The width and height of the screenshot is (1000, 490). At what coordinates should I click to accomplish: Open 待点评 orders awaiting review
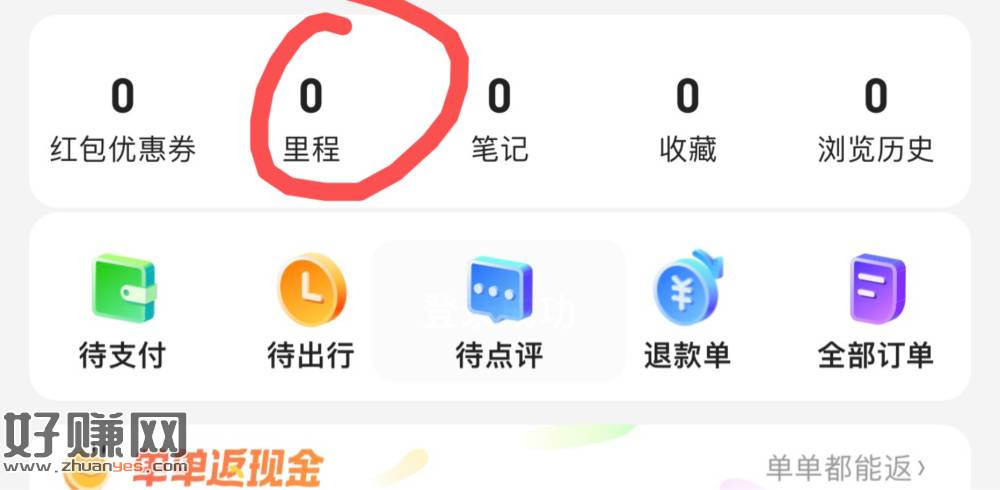click(x=499, y=311)
